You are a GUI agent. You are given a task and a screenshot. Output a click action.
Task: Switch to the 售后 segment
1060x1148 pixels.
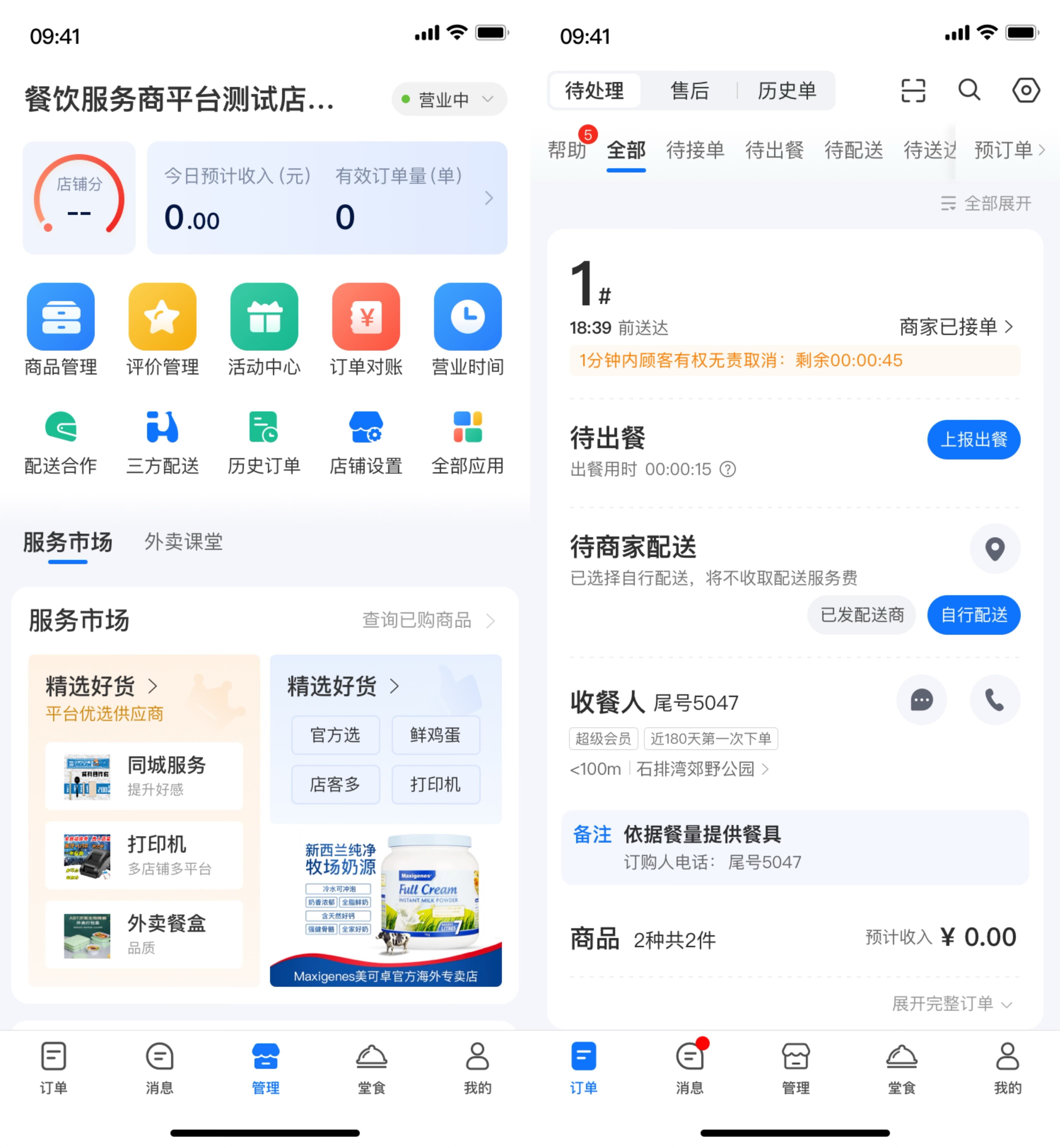(x=690, y=91)
